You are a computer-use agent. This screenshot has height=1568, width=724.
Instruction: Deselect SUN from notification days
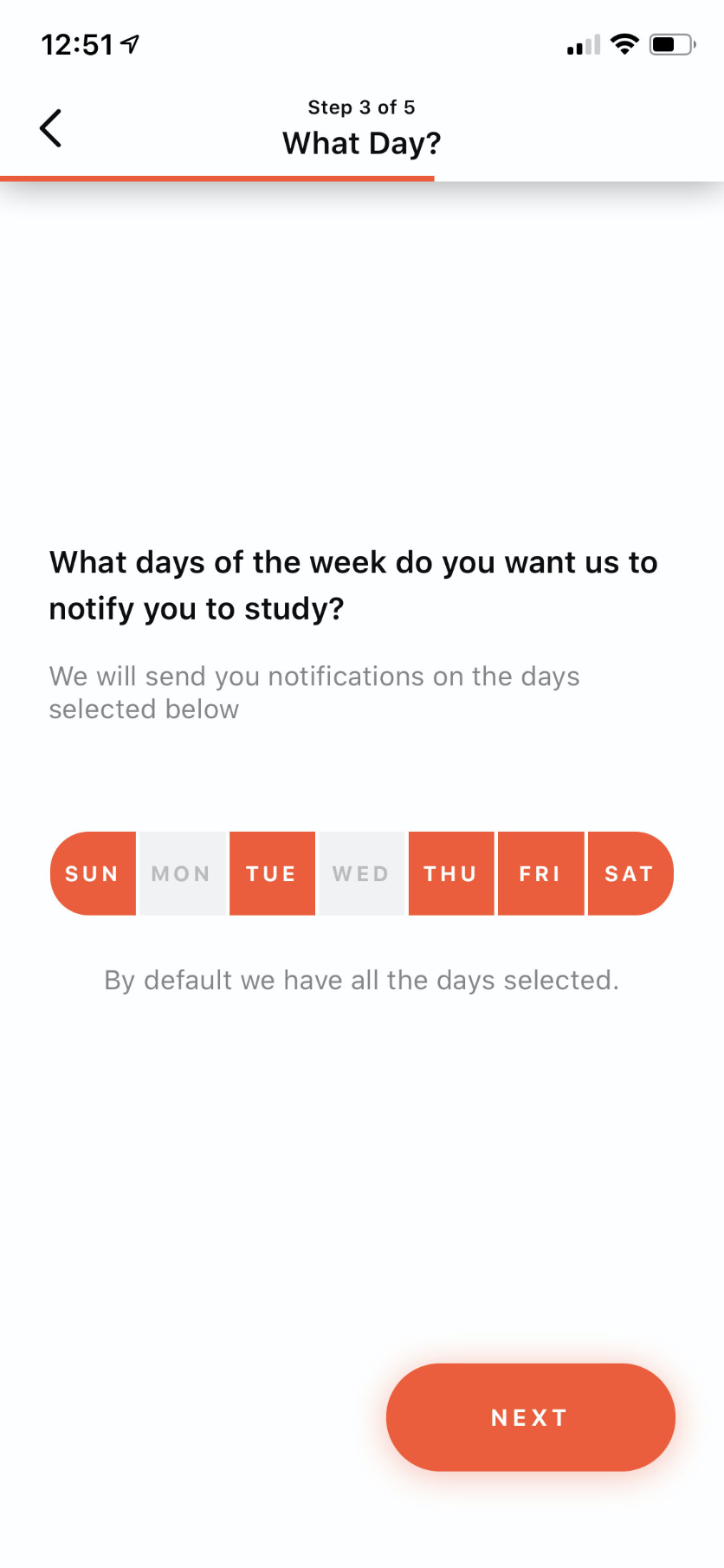(x=94, y=873)
